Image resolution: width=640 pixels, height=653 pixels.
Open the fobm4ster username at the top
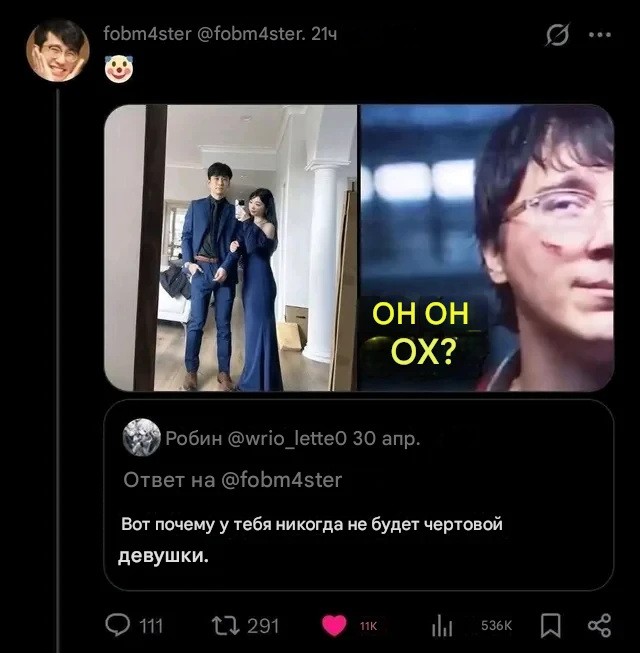click(147, 33)
